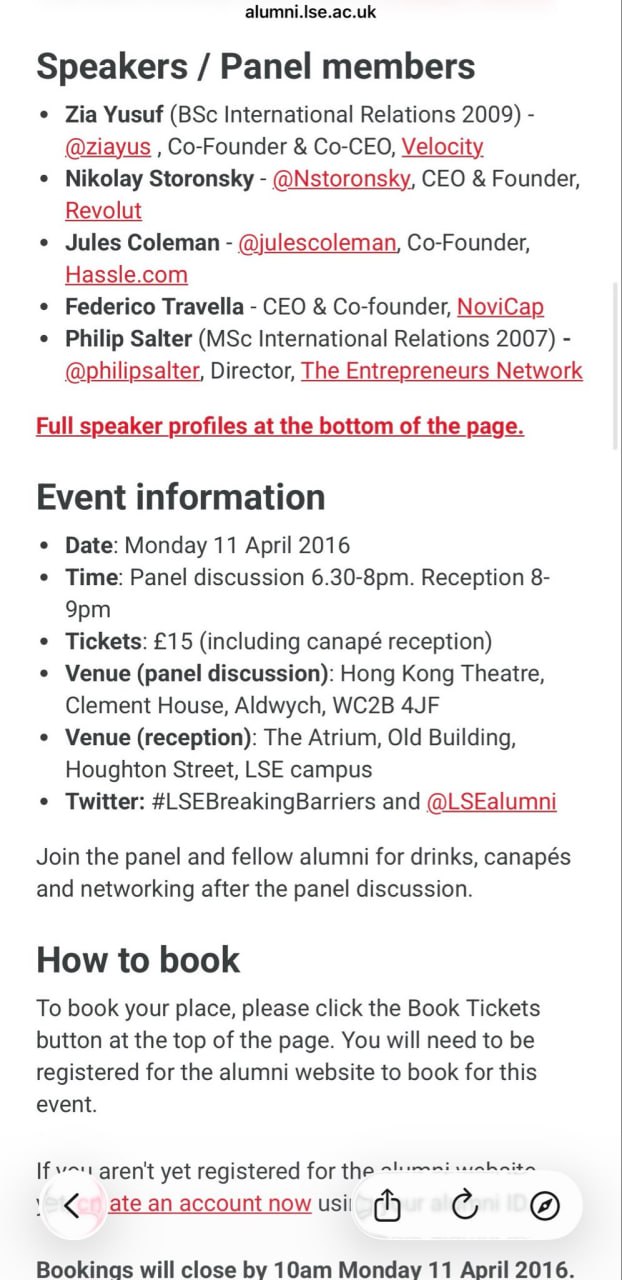Open the Velocity company link

442,147
